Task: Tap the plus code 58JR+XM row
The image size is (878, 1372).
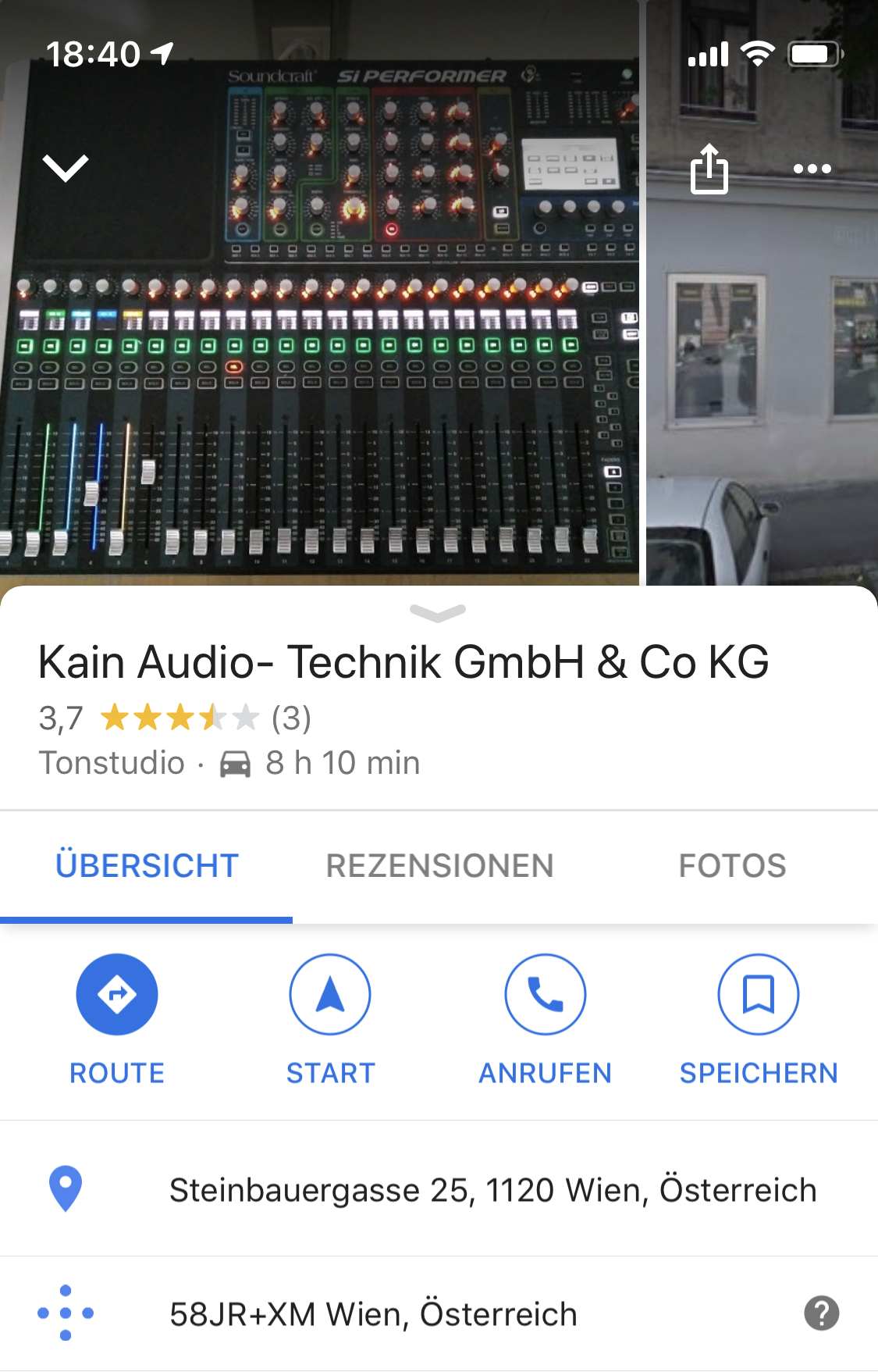Action: point(373,1314)
